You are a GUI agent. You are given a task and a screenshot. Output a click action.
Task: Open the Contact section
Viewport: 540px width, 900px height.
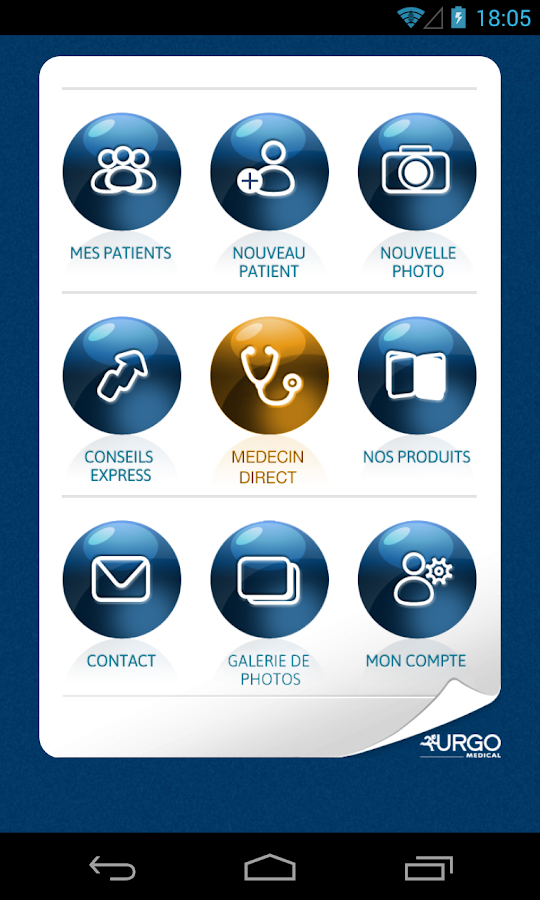(x=122, y=579)
